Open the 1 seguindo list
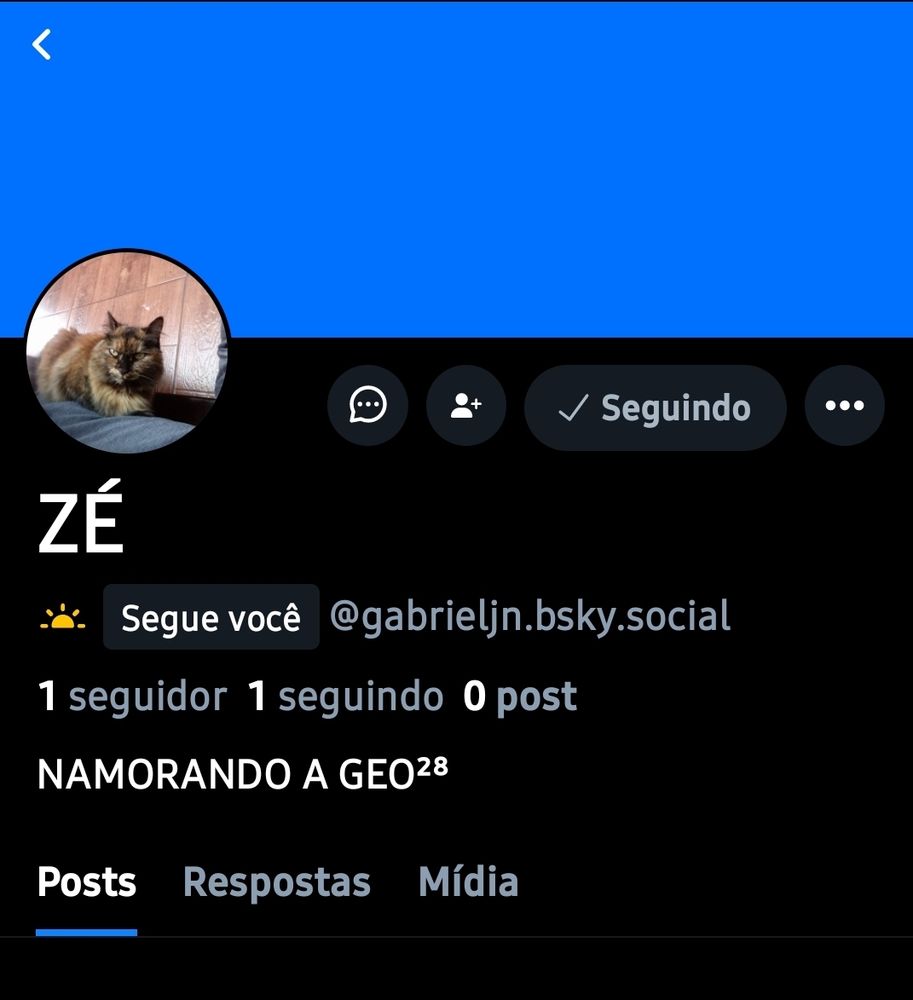This screenshot has width=913, height=1000. click(346, 696)
